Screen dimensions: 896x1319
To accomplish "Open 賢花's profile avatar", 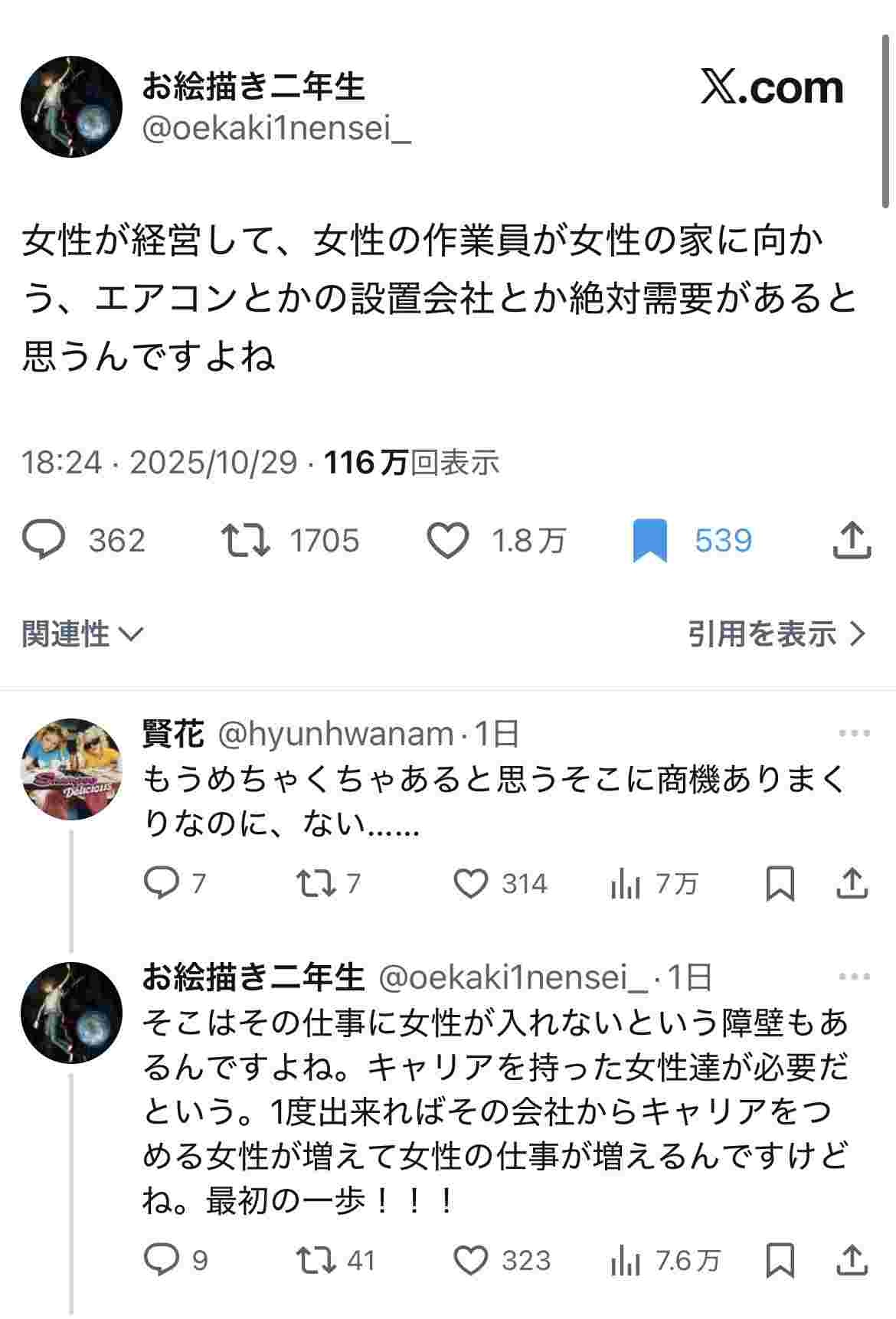I will click(x=71, y=769).
